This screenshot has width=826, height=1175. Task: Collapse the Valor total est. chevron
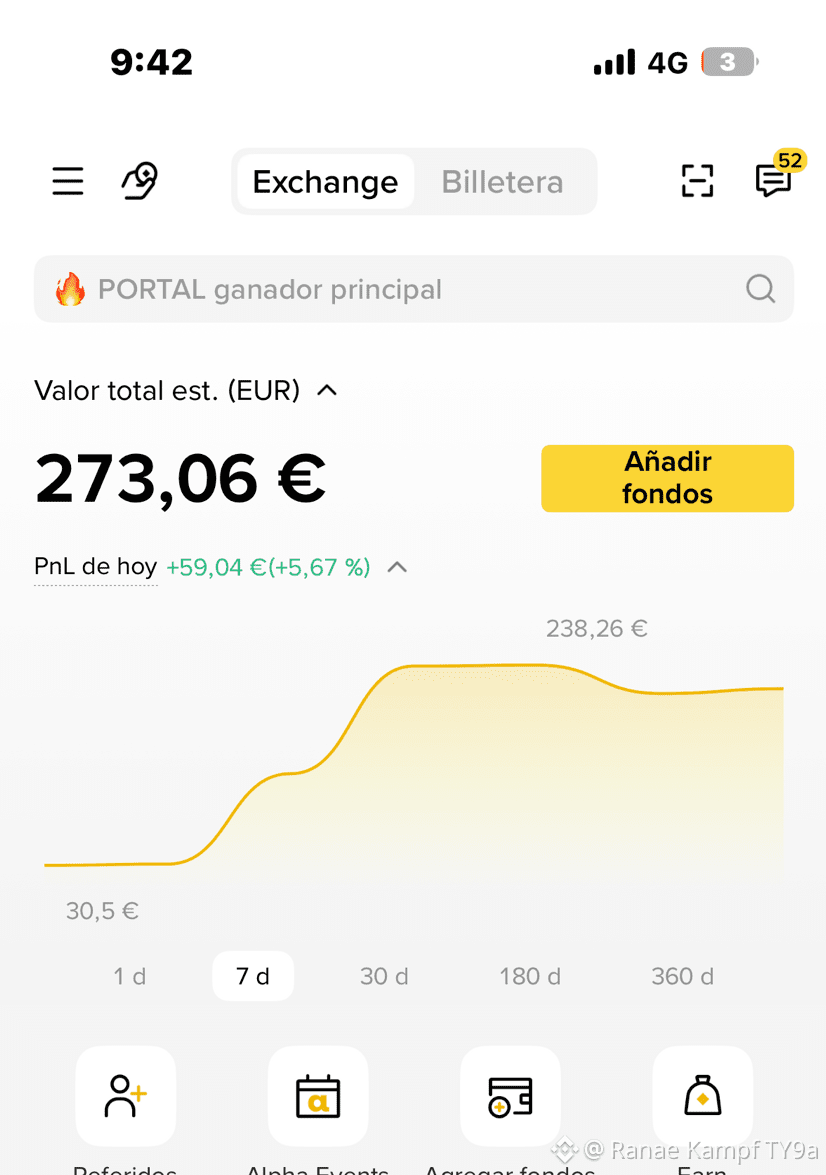327,390
